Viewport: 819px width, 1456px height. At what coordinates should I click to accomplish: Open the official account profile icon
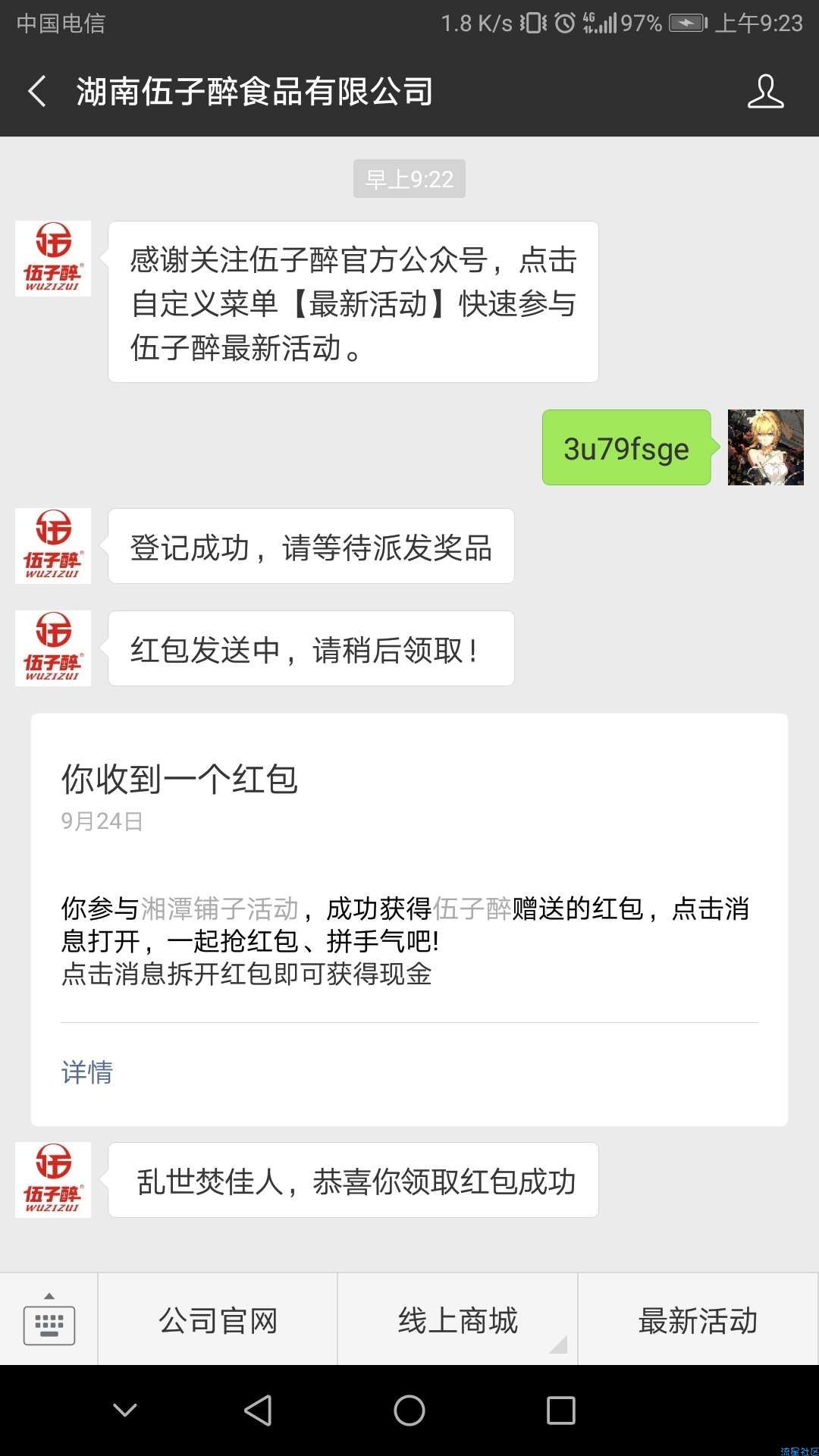point(765,92)
